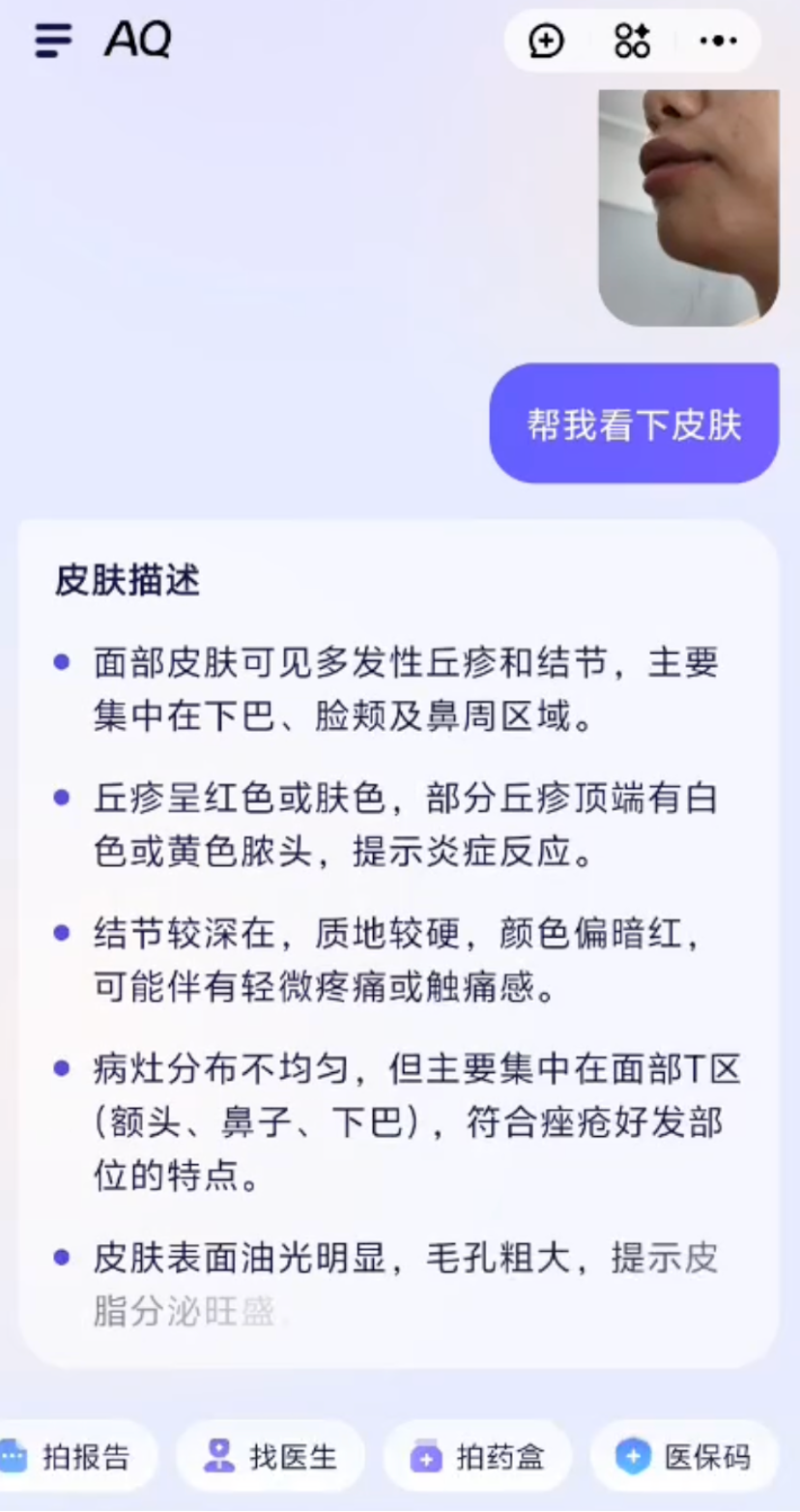View the uploaded skin photo
Viewport: 800px width, 1512px height.
pos(689,207)
